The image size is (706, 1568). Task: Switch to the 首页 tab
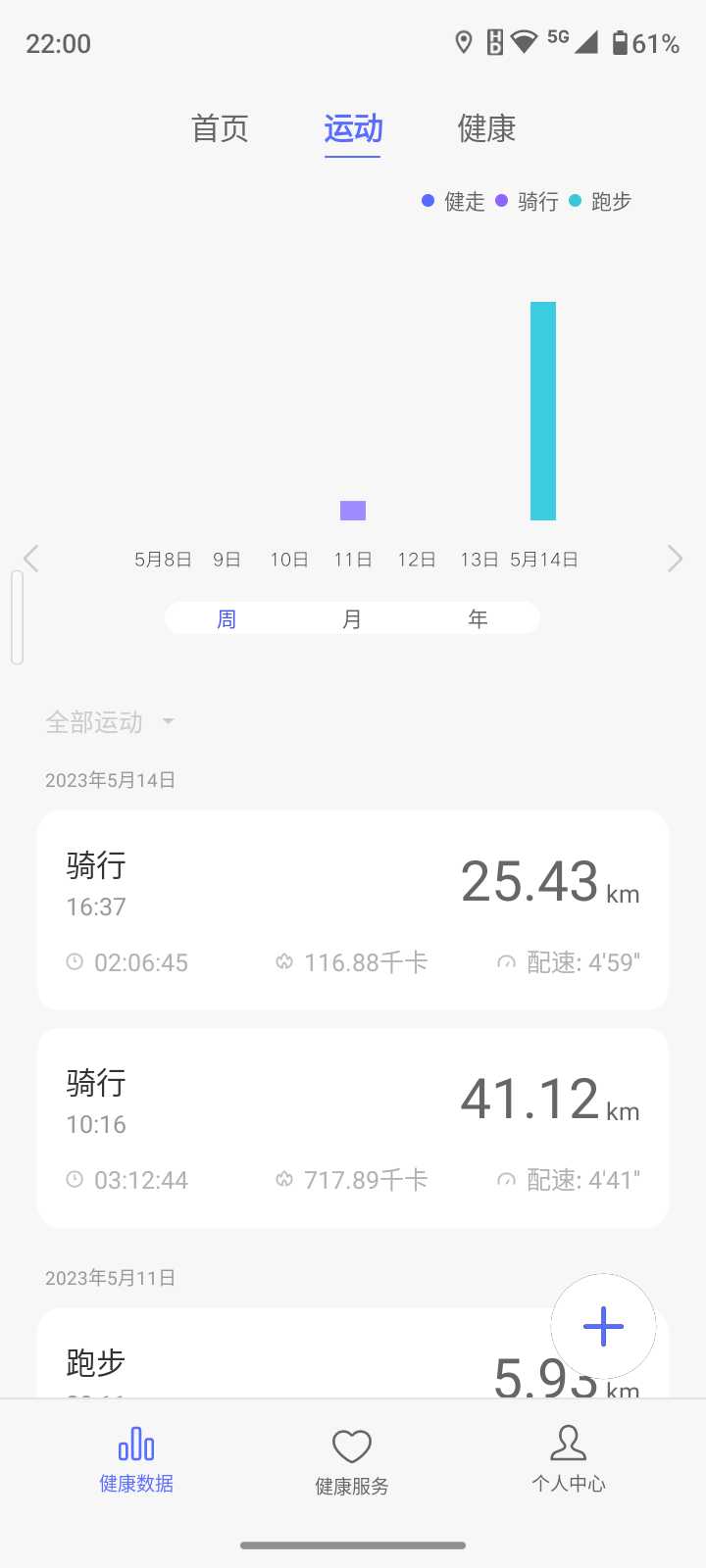220,128
